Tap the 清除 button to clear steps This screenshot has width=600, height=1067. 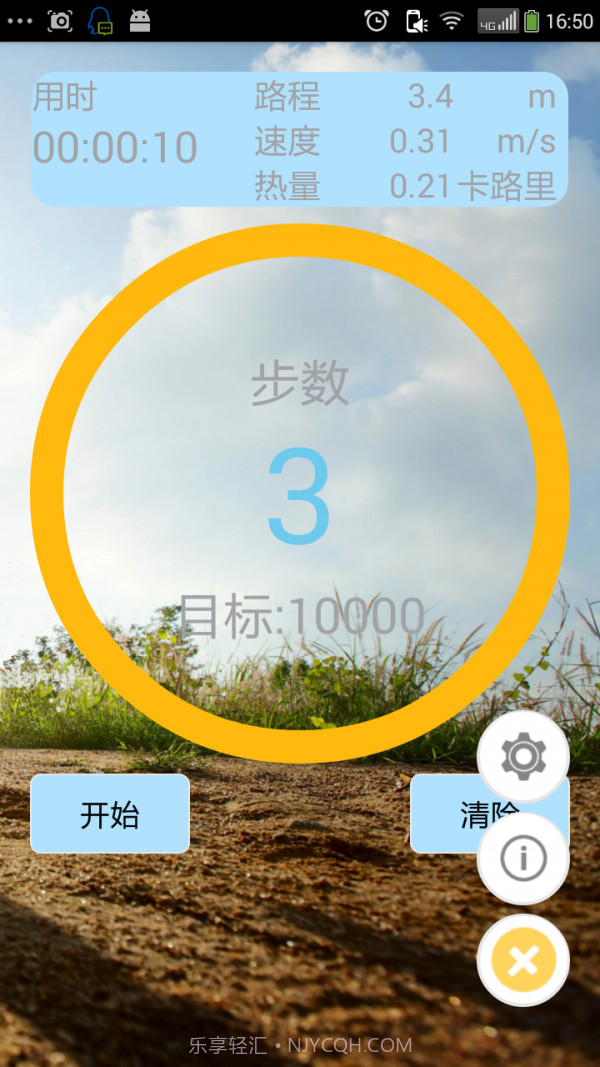coord(446,815)
